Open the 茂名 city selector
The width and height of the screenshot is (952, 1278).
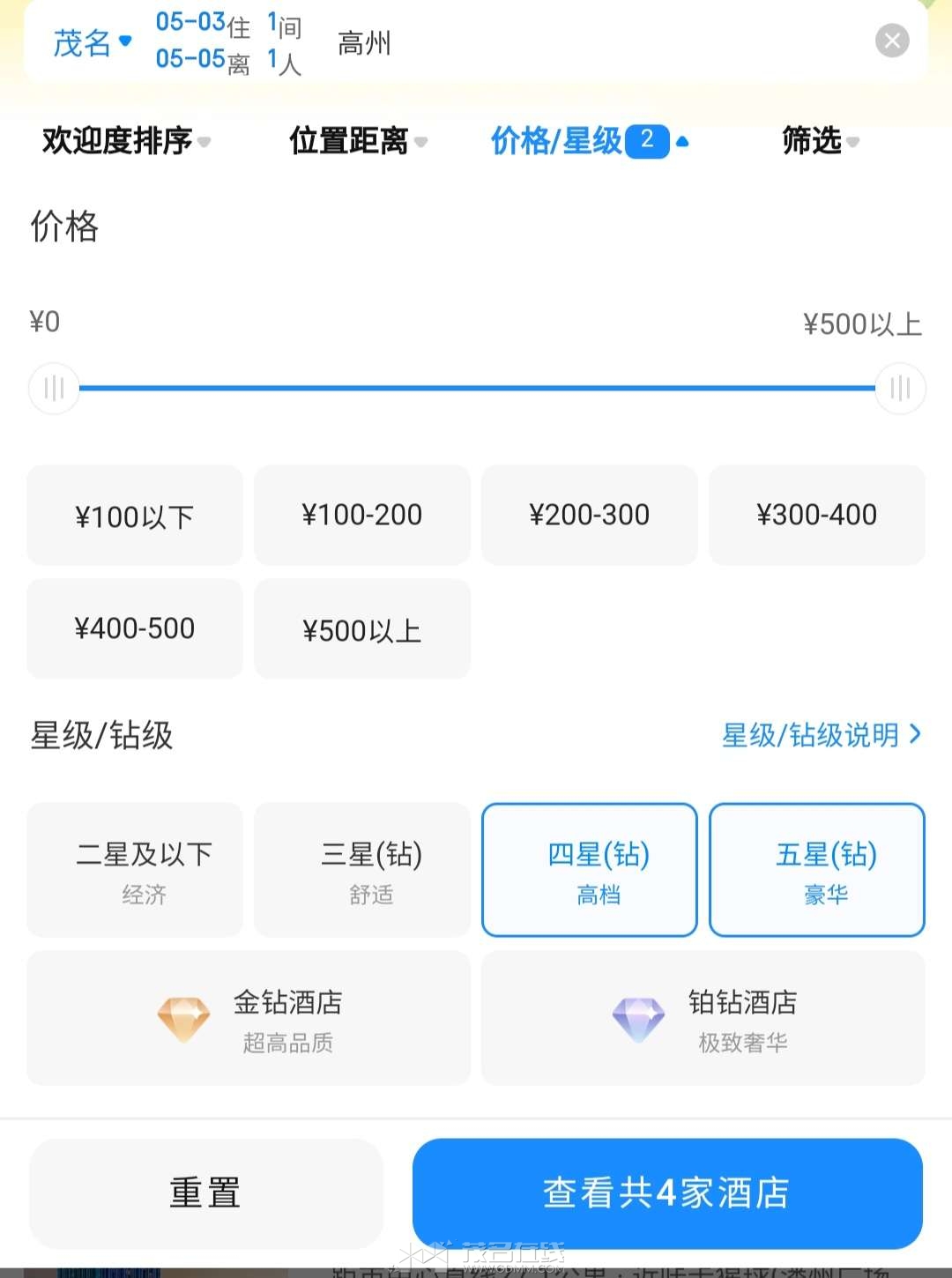pyautogui.click(x=92, y=42)
